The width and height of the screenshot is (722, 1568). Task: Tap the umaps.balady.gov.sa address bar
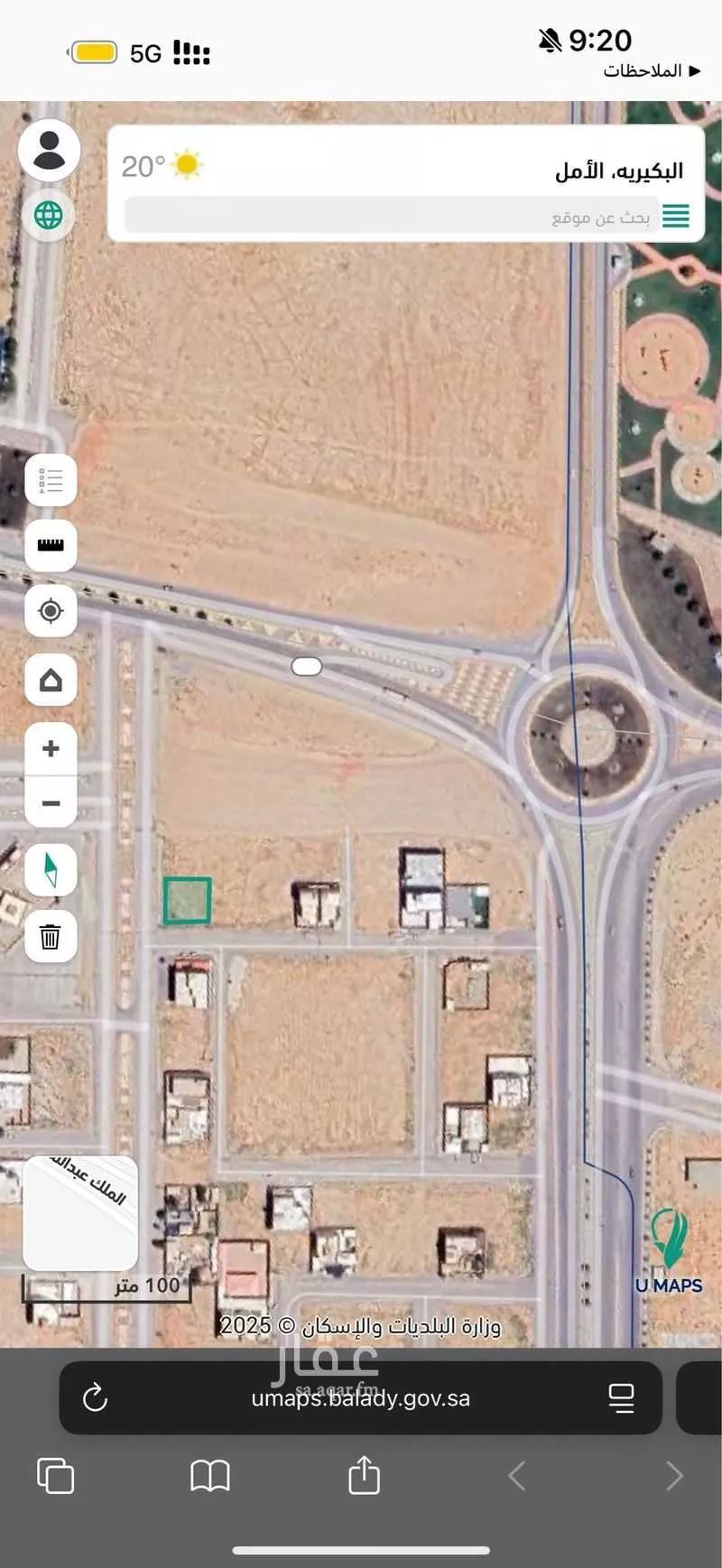[361, 1398]
